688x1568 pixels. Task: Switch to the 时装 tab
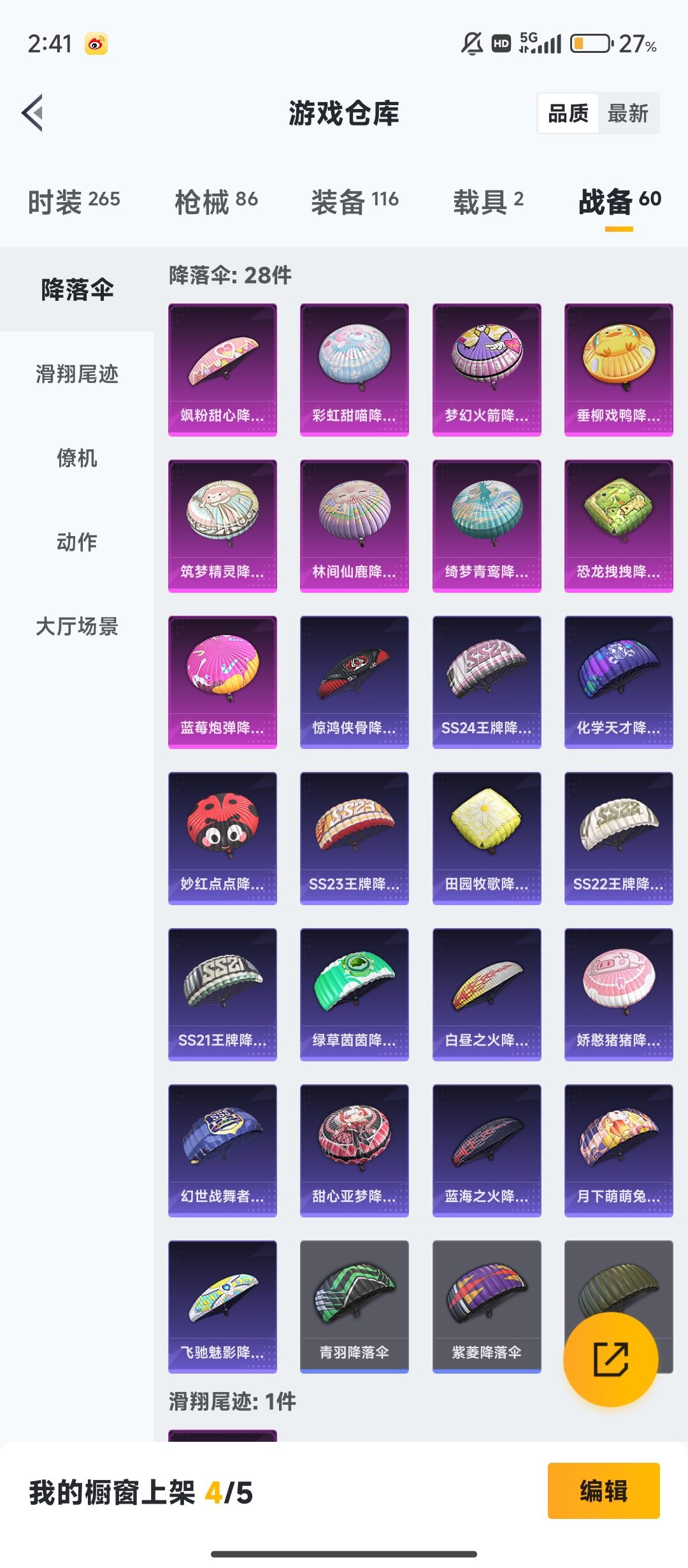[74, 201]
